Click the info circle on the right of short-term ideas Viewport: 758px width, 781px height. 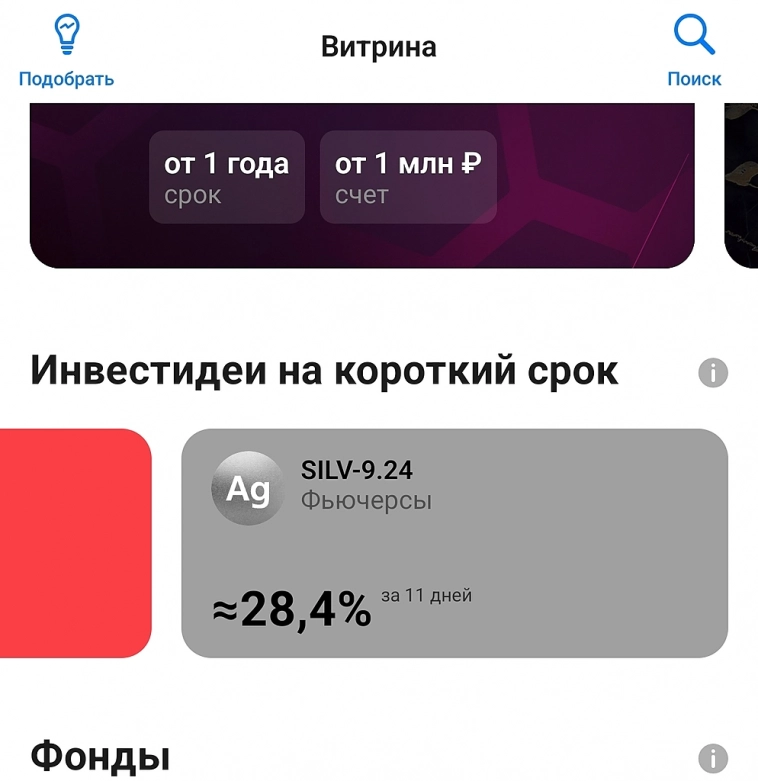(713, 371)
